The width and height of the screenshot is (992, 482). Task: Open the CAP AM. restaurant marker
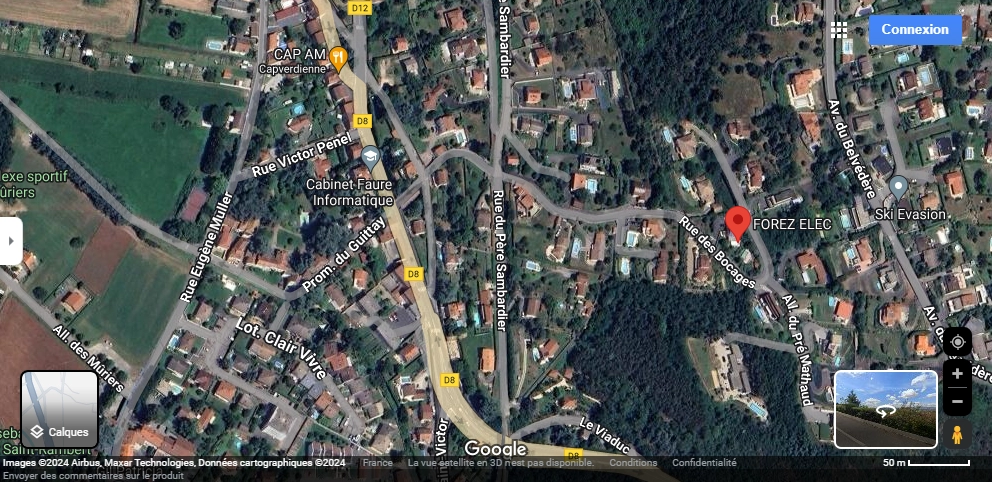click(x=339, y=58)
